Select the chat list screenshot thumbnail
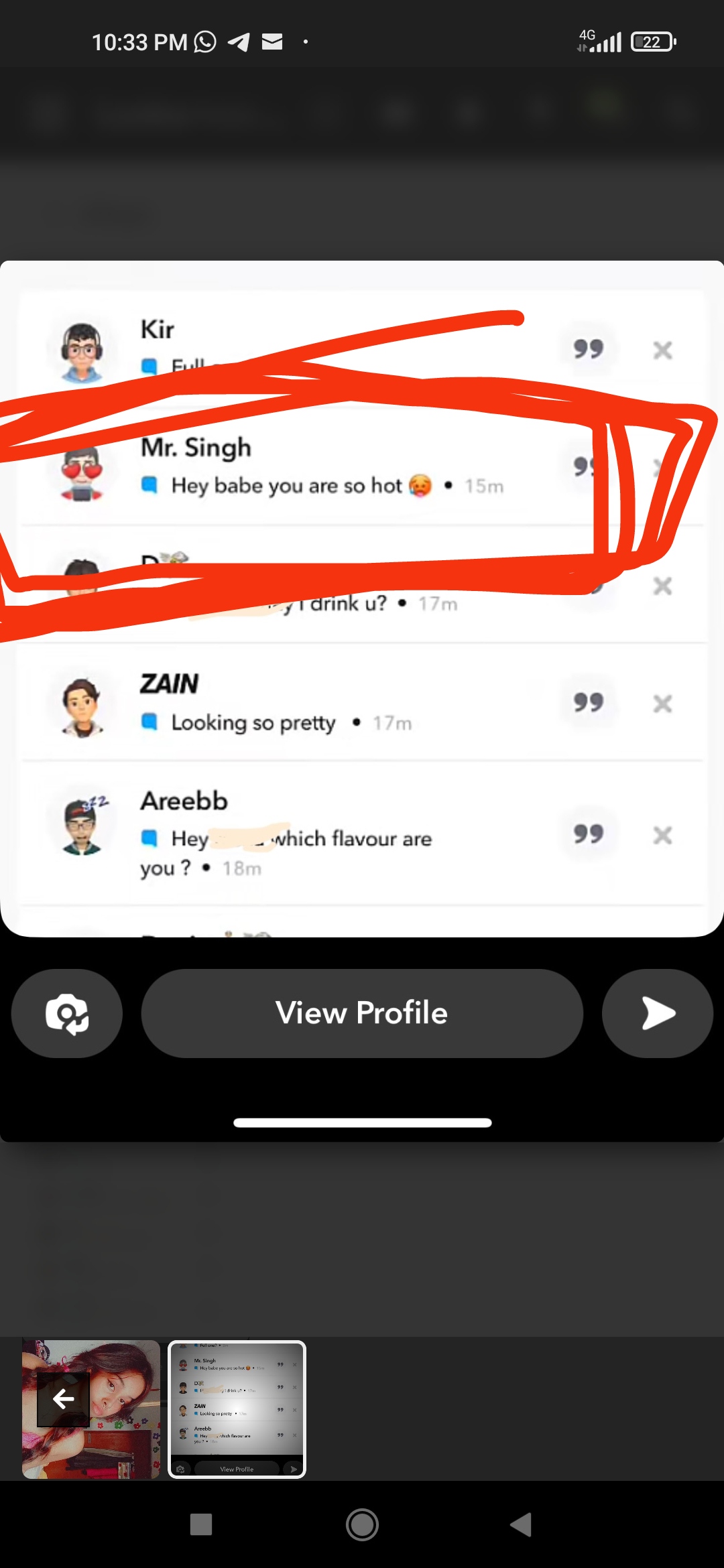The image size is (724, 1568). pos(237,1409)
